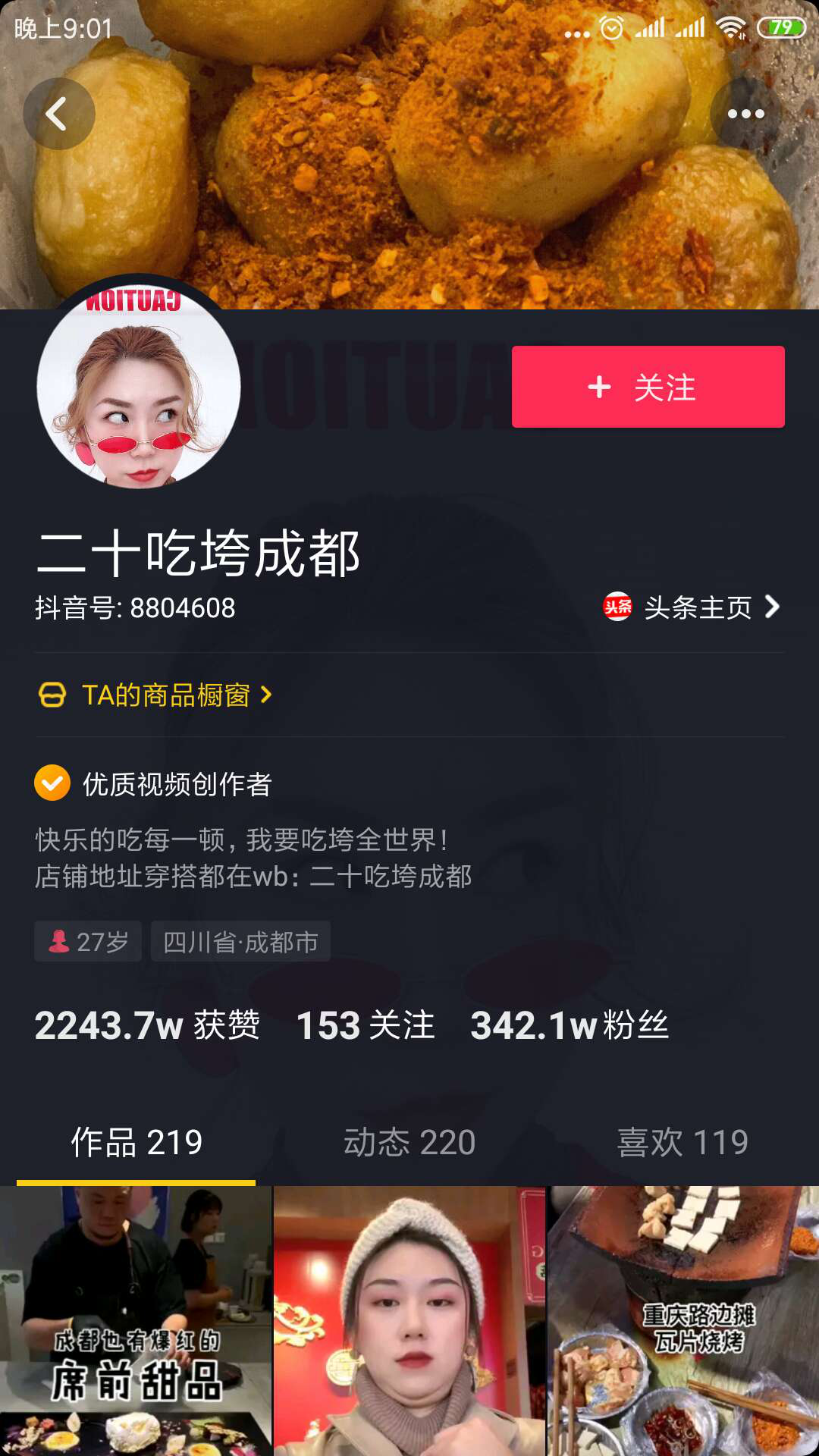This screenshot has width=819, height=1456.
Task: Switch to 喜欢 119 tab
Action: [682, 1142]
